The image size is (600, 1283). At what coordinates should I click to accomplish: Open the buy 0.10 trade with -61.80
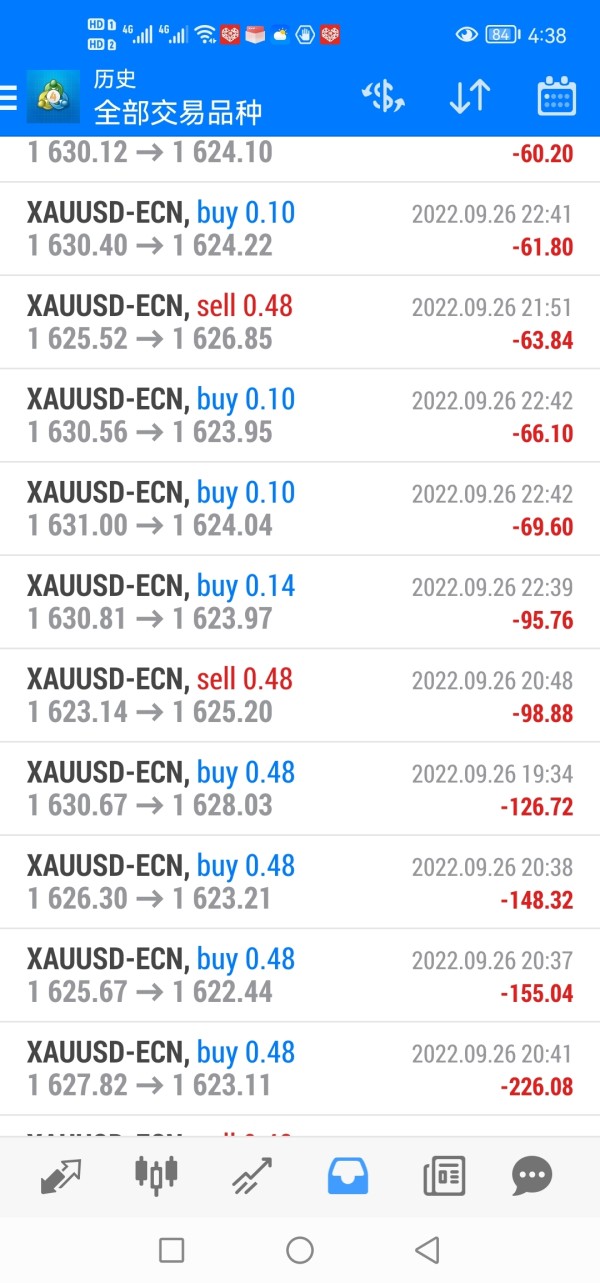coord(300,229)
